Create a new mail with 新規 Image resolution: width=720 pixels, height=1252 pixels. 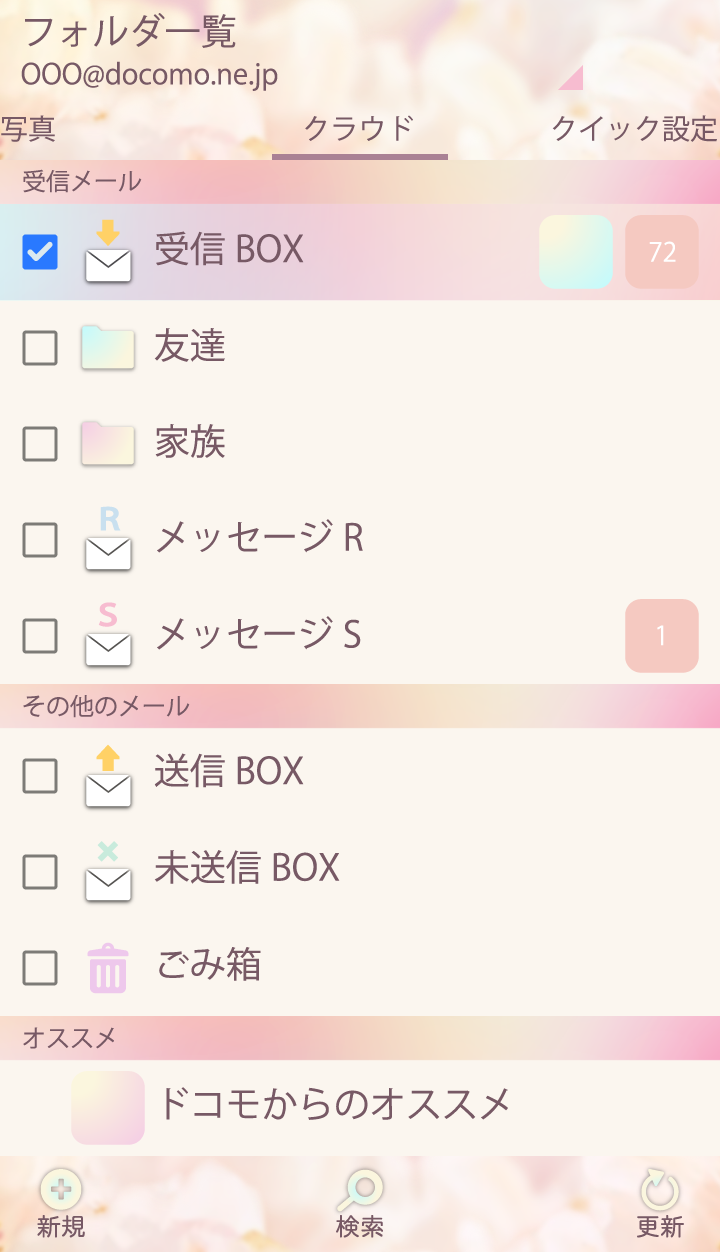pos(61,1204)
